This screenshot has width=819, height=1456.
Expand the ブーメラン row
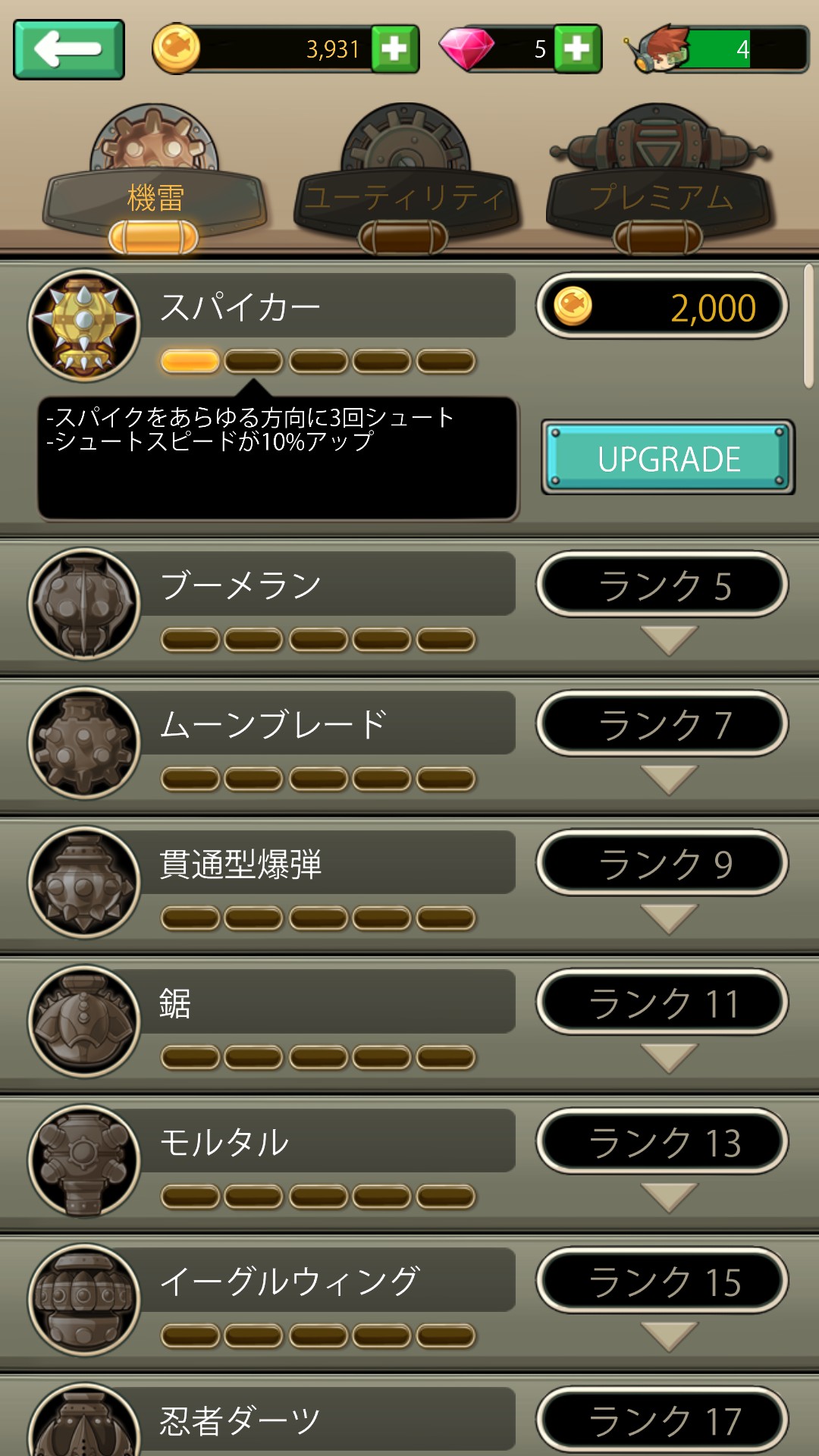point(668,641)
